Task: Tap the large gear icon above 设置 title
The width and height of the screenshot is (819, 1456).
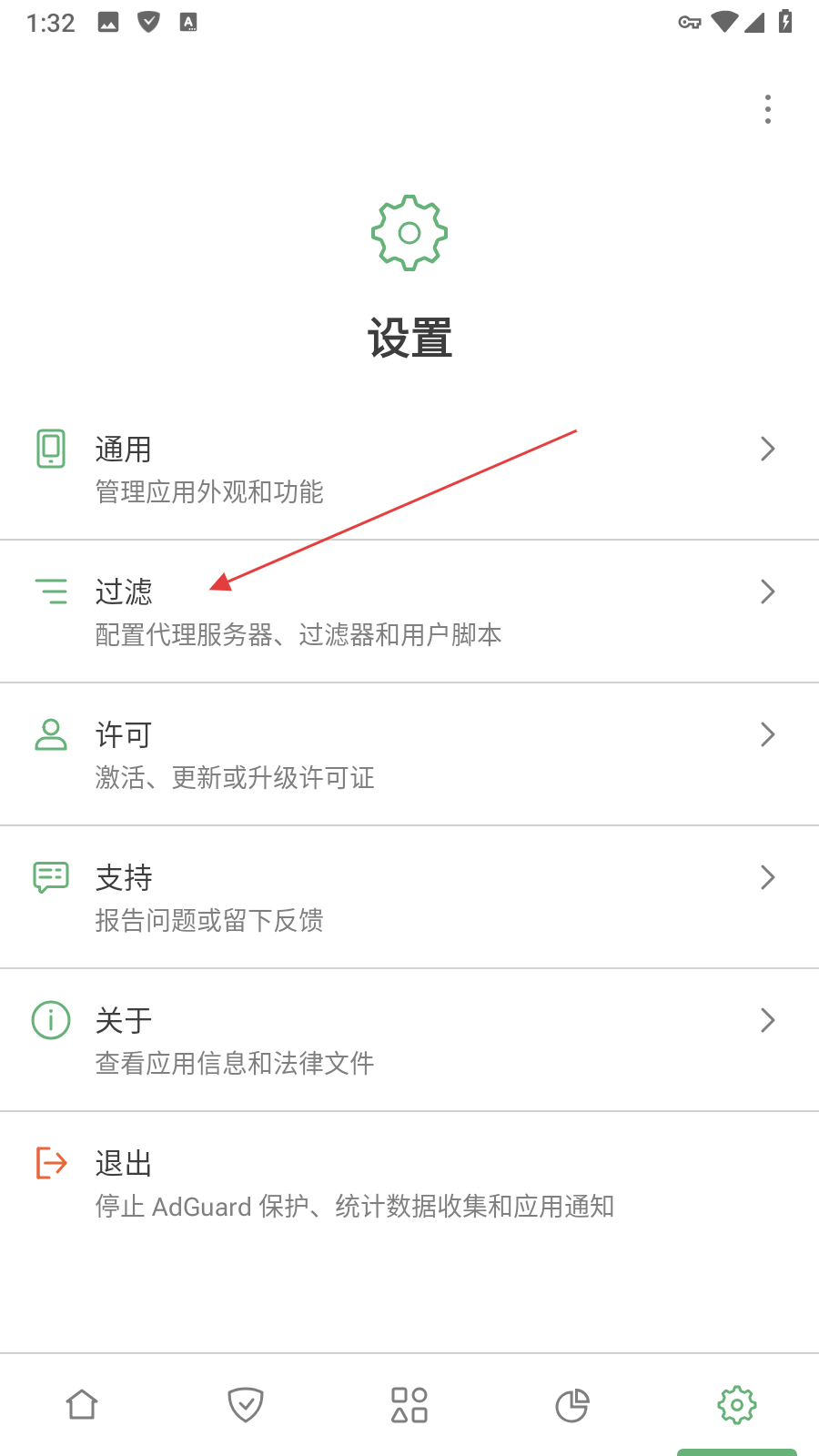Action: click(x=409, y=232)
